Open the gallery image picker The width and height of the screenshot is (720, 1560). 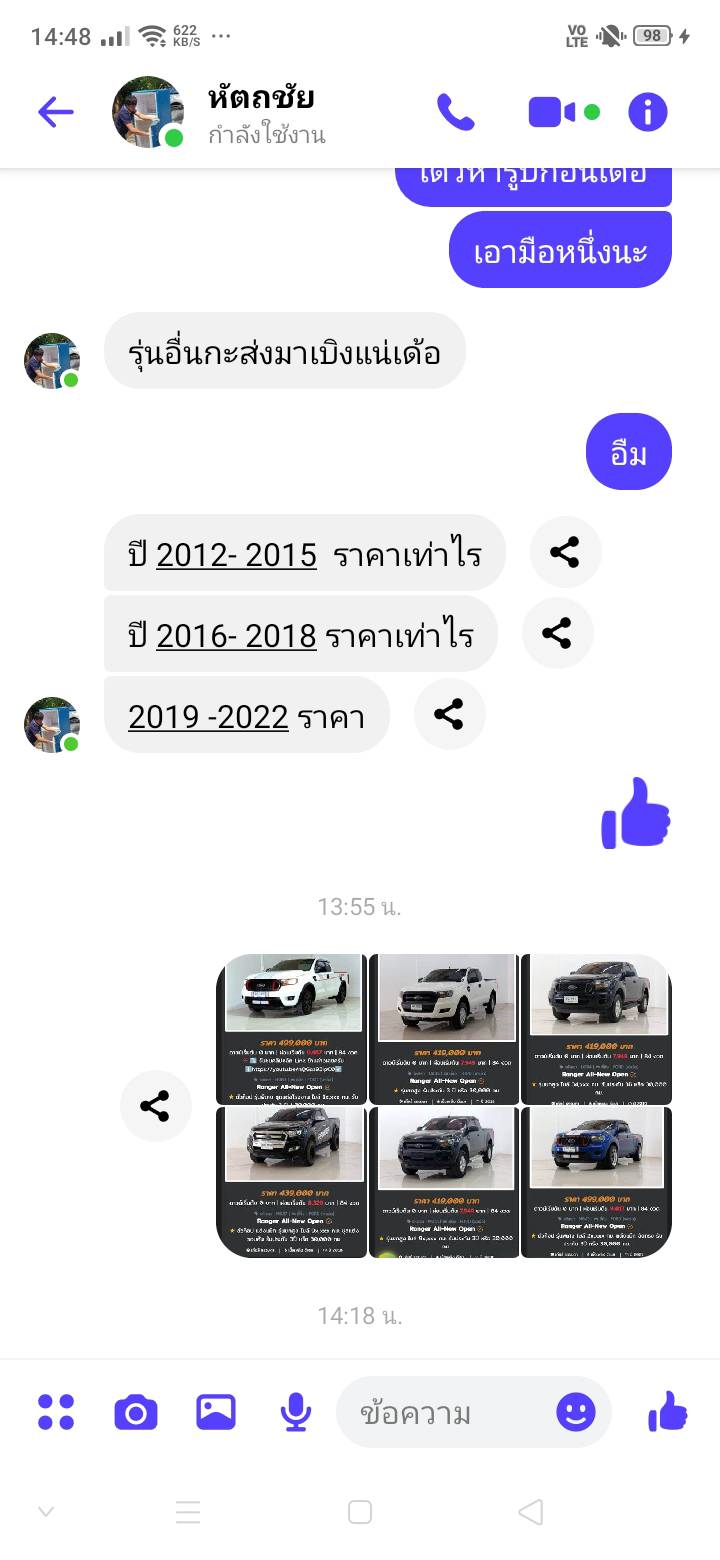216,1412
